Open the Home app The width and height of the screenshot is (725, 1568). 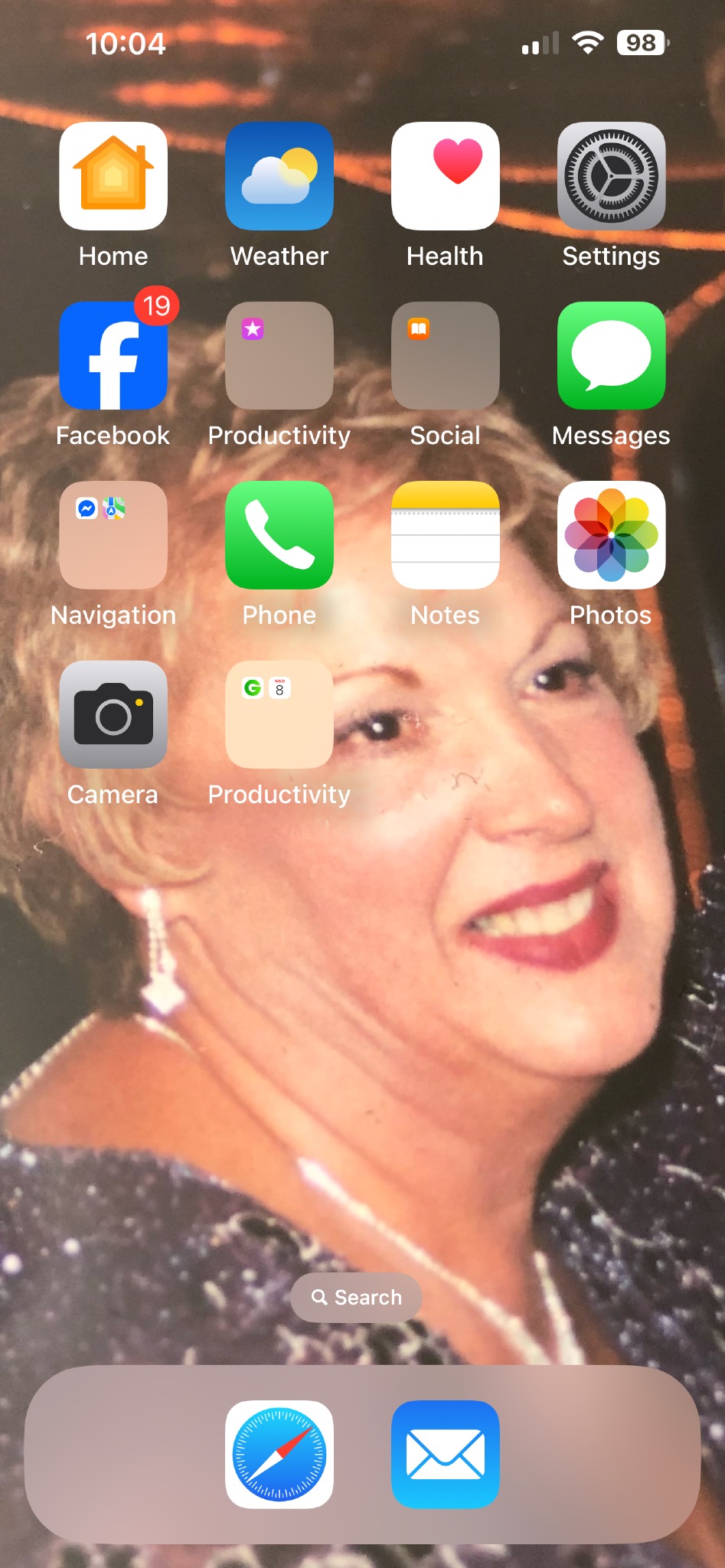coord(113,177)
